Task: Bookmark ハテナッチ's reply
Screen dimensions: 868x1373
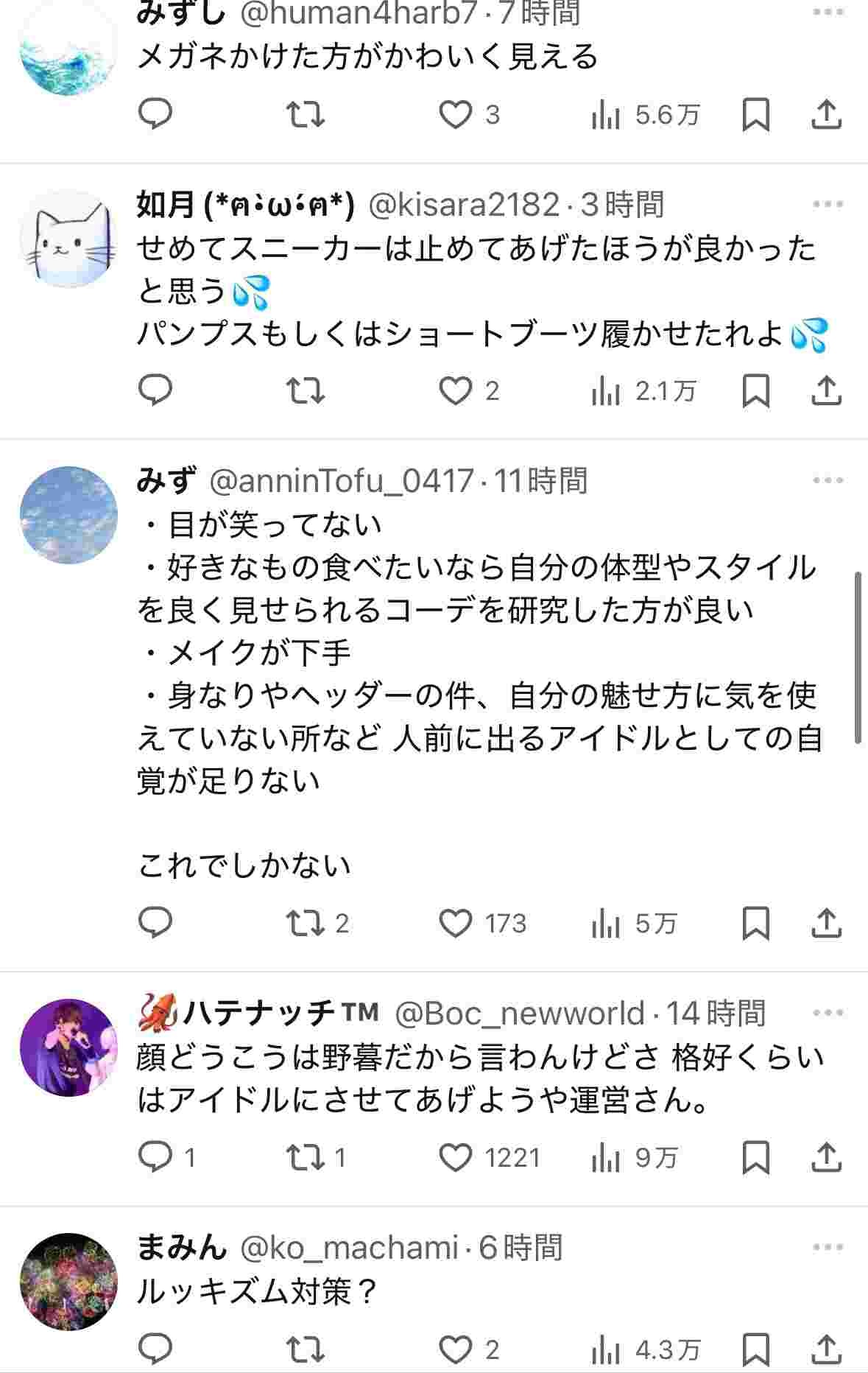Action: click(x=755, y=1157)
